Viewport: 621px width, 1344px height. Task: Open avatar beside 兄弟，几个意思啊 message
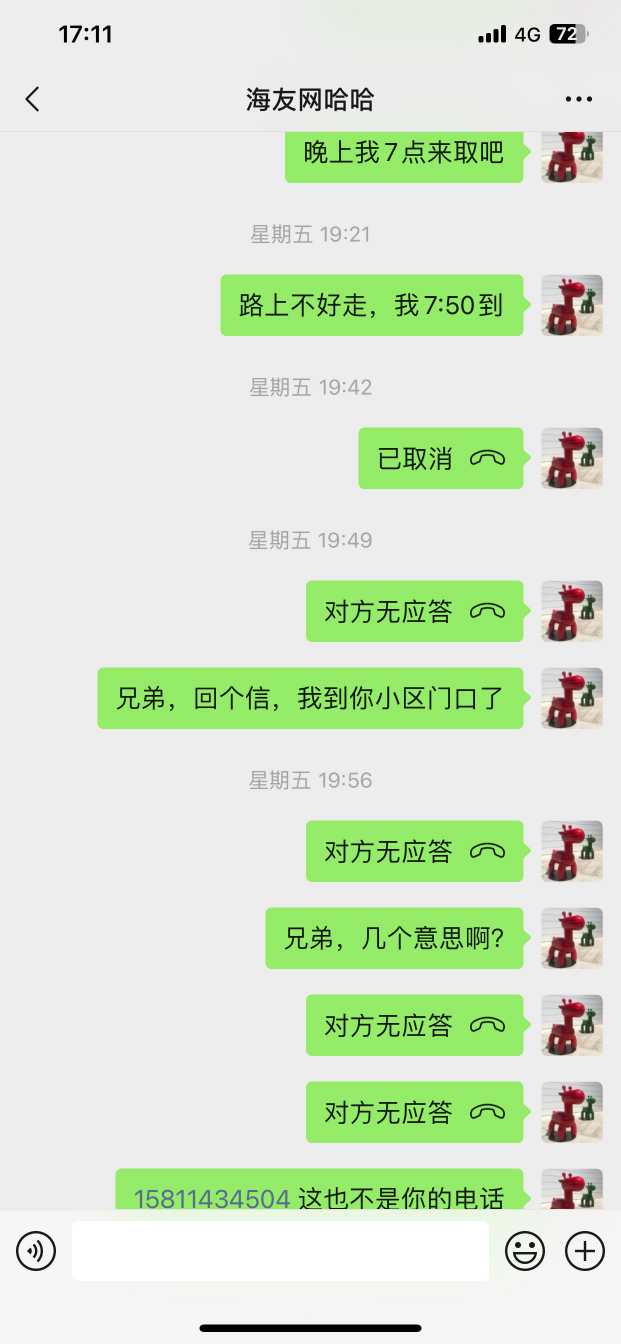[x=572, y=938]
